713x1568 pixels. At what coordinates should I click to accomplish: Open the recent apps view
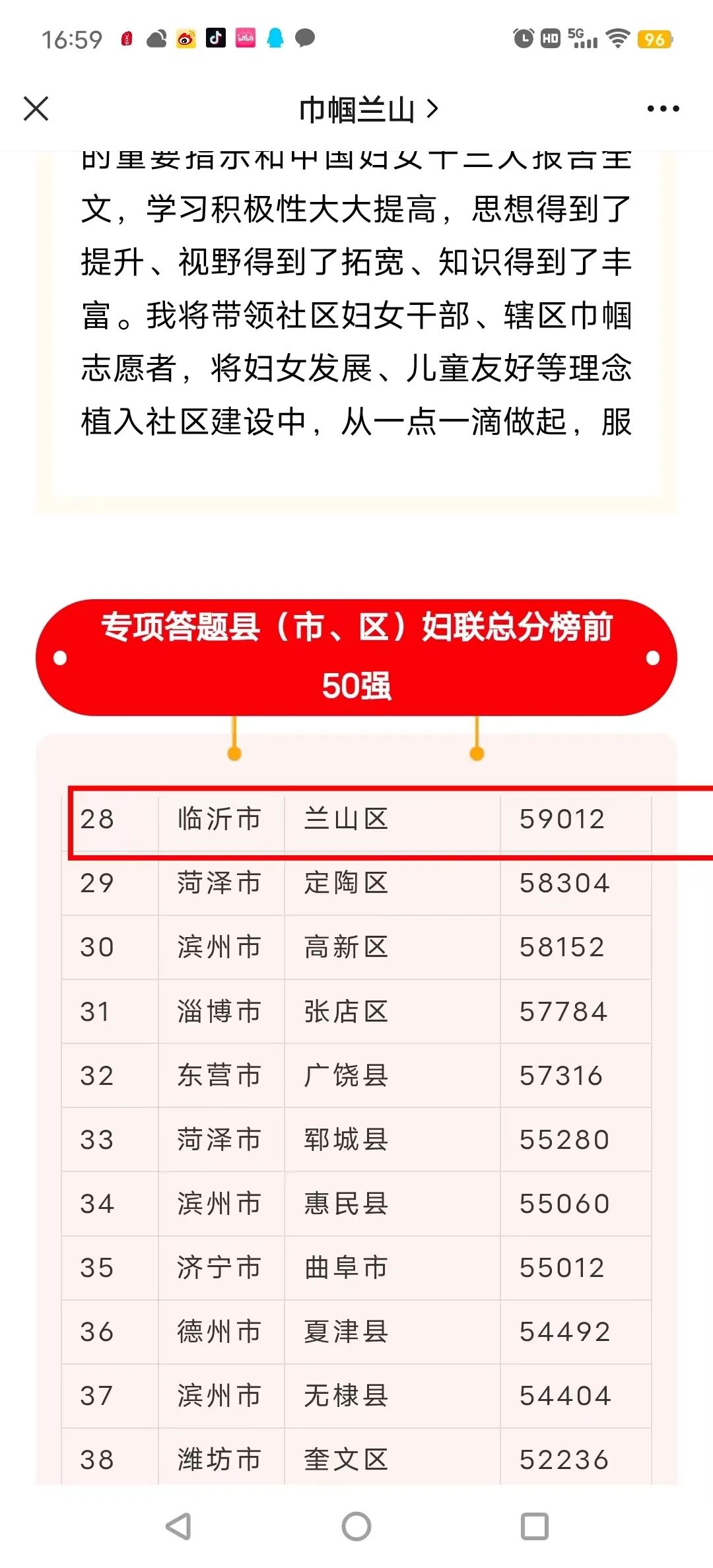(535, 1526)
